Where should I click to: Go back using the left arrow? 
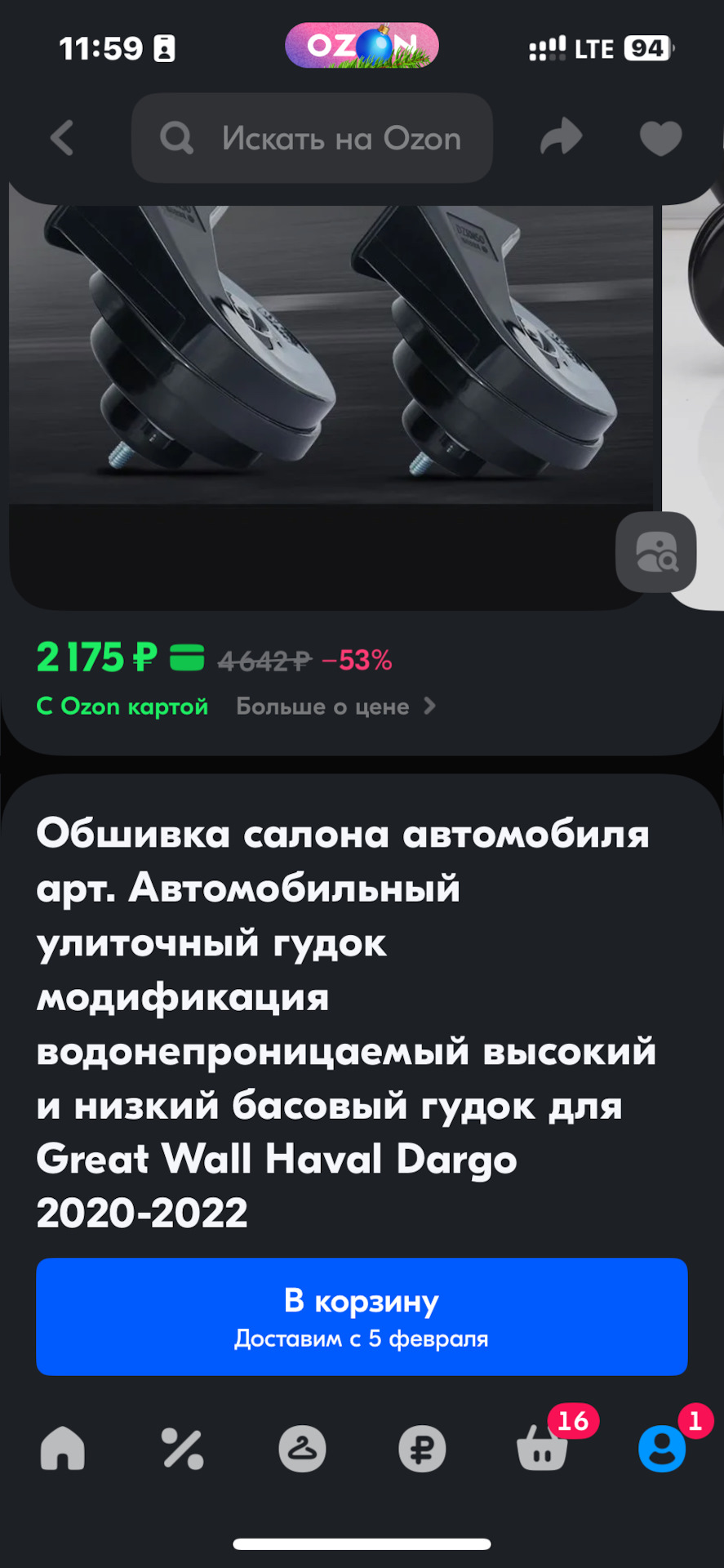pos(63,137)
